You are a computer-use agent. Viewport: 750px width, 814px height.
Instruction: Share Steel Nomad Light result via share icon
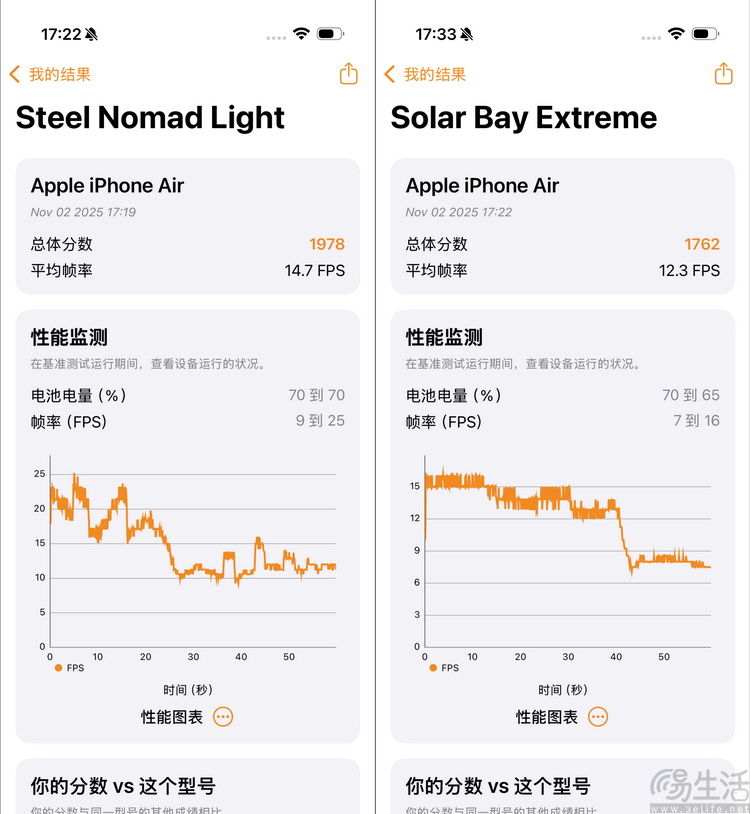(x=347, y=73)
